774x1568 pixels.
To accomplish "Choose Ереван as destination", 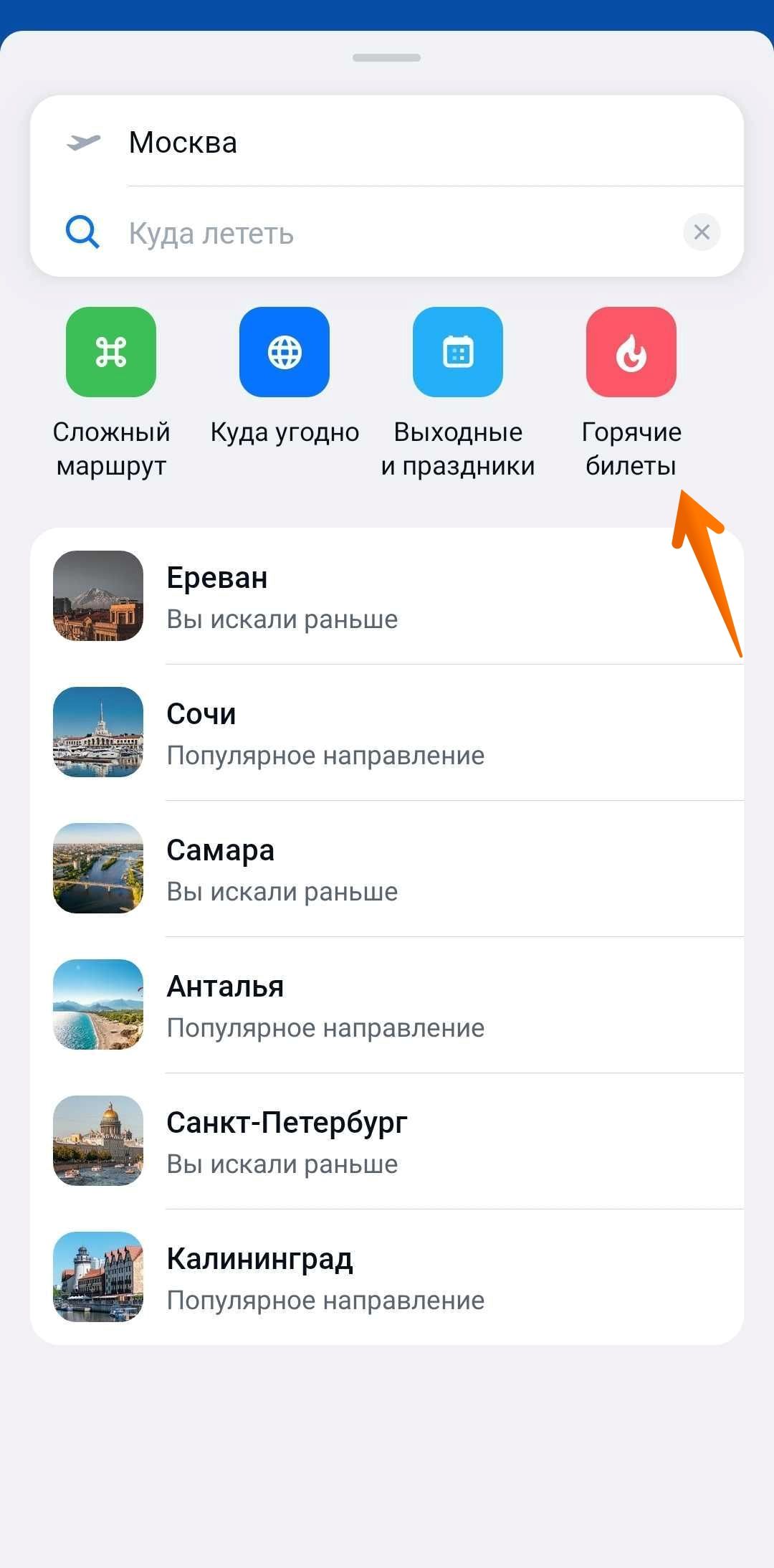I will [x=387, y=597].
